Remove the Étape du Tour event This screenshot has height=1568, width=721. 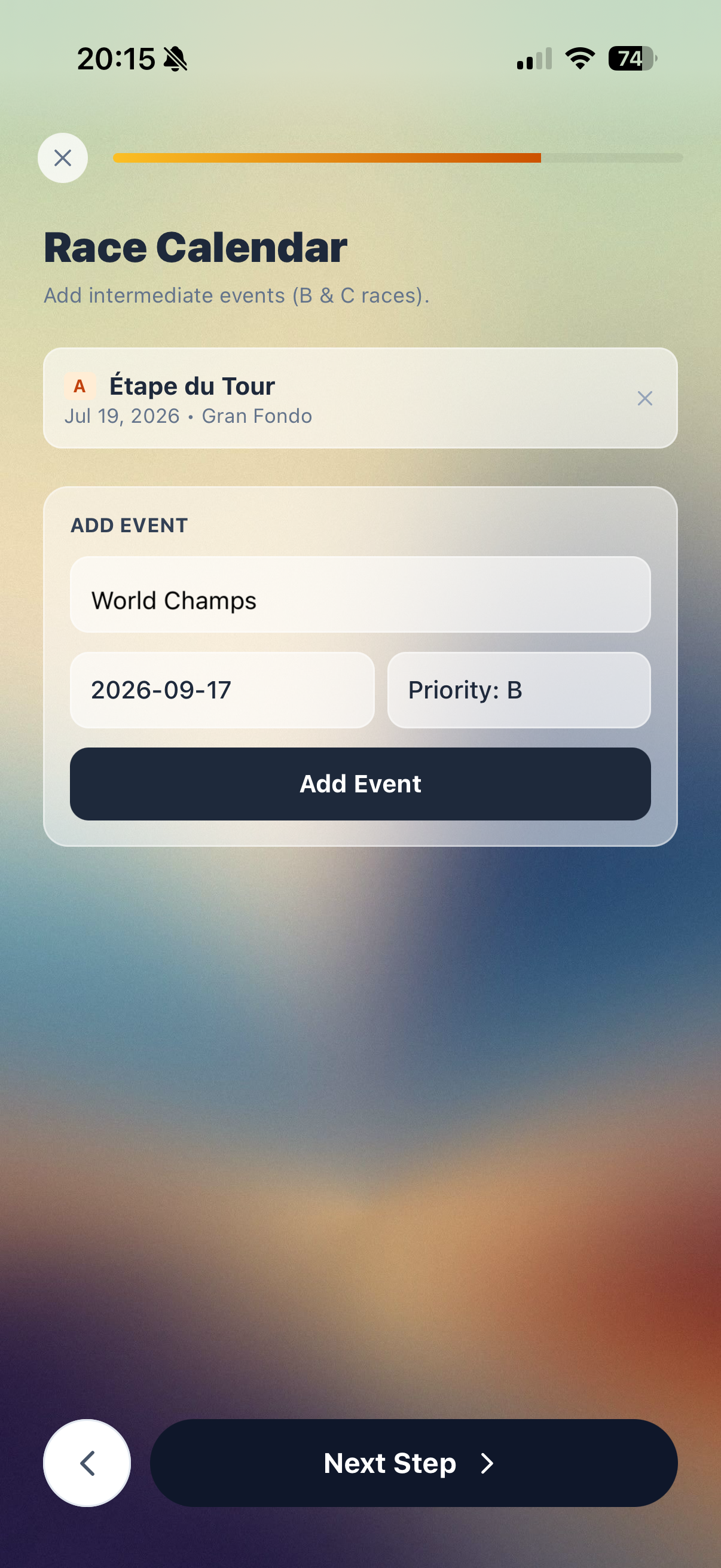[x=644, y=399]
